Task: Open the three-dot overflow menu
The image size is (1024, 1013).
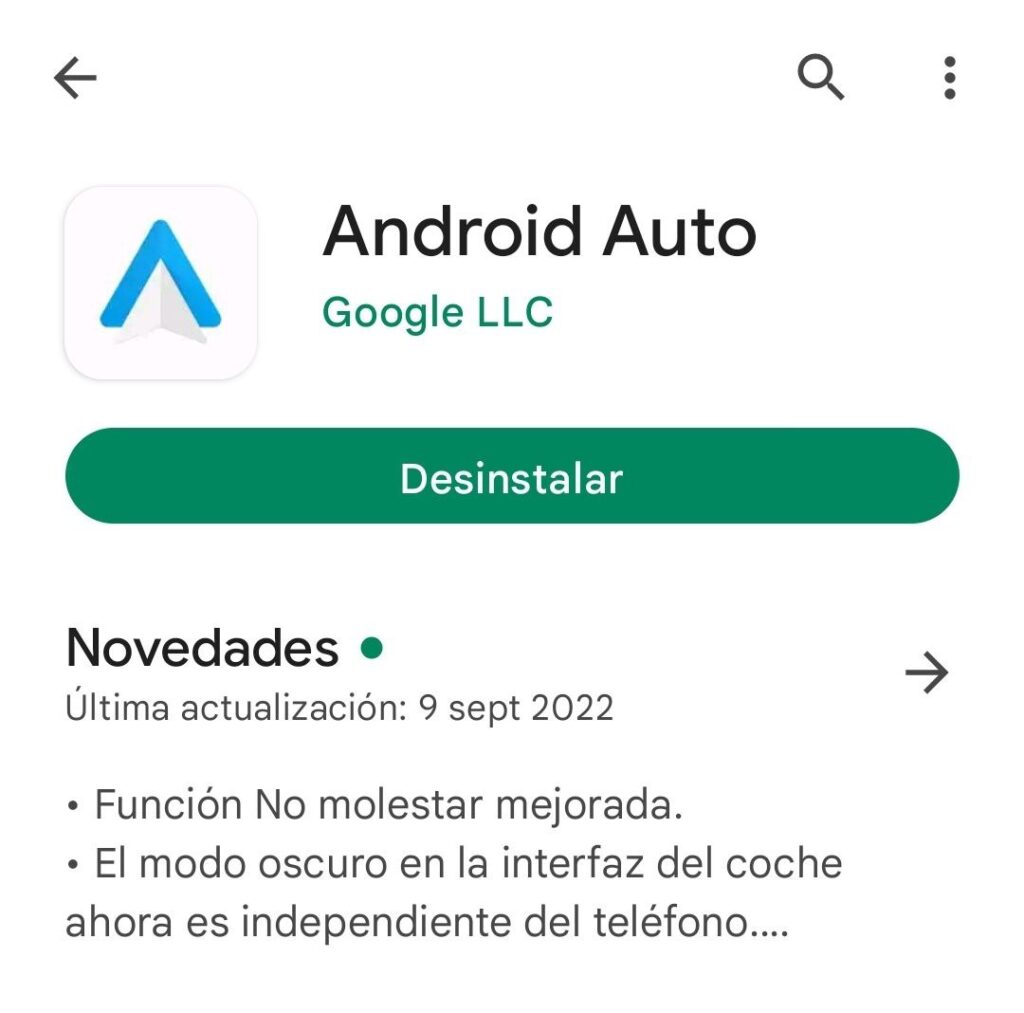Action: 949,78
